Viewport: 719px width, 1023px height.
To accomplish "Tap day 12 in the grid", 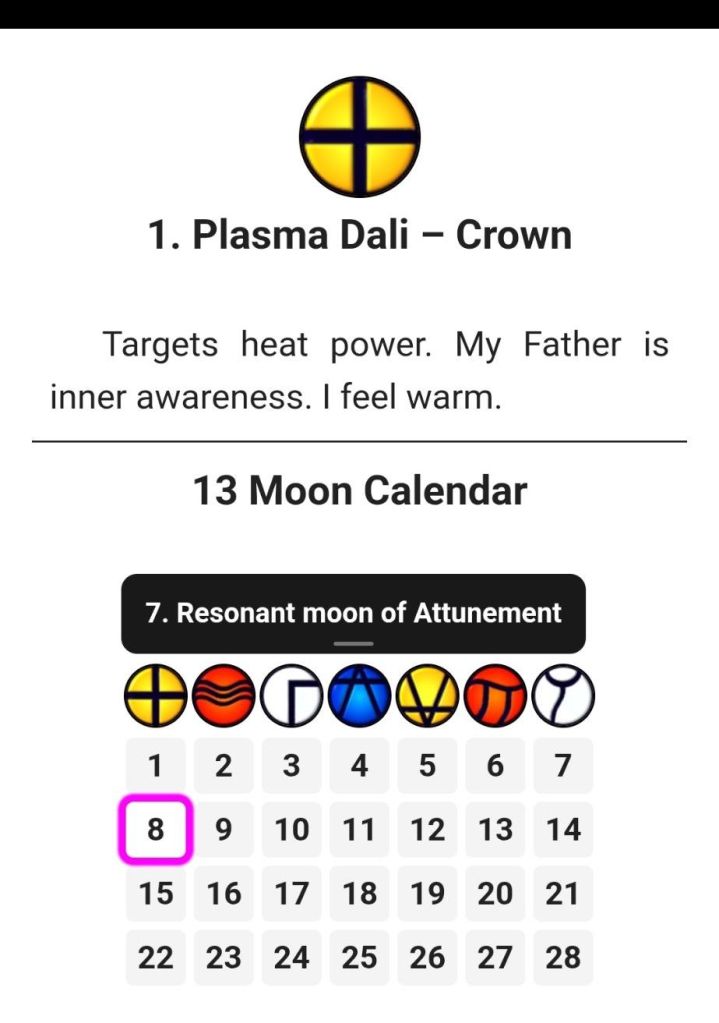I will pos(427,830).
